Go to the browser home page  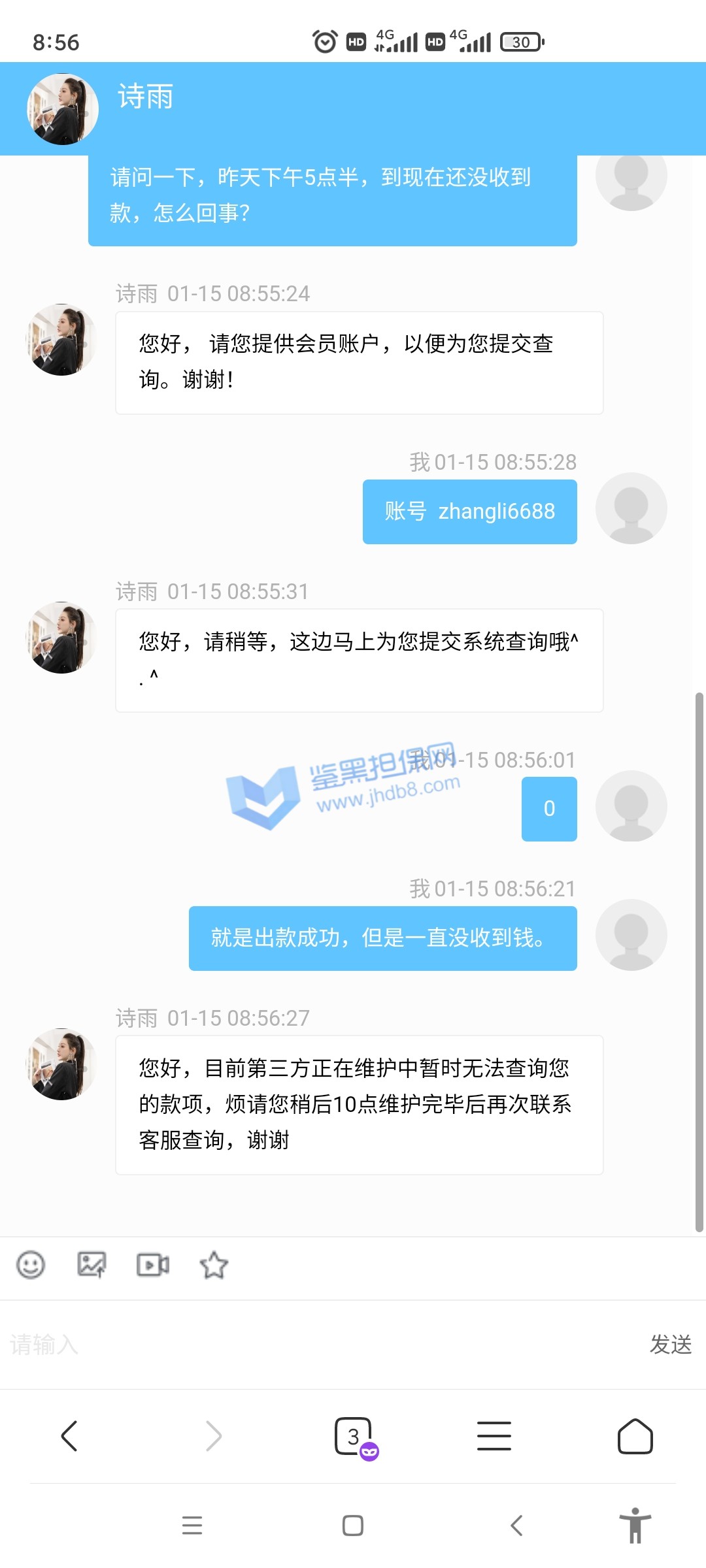click(635, 1436)
